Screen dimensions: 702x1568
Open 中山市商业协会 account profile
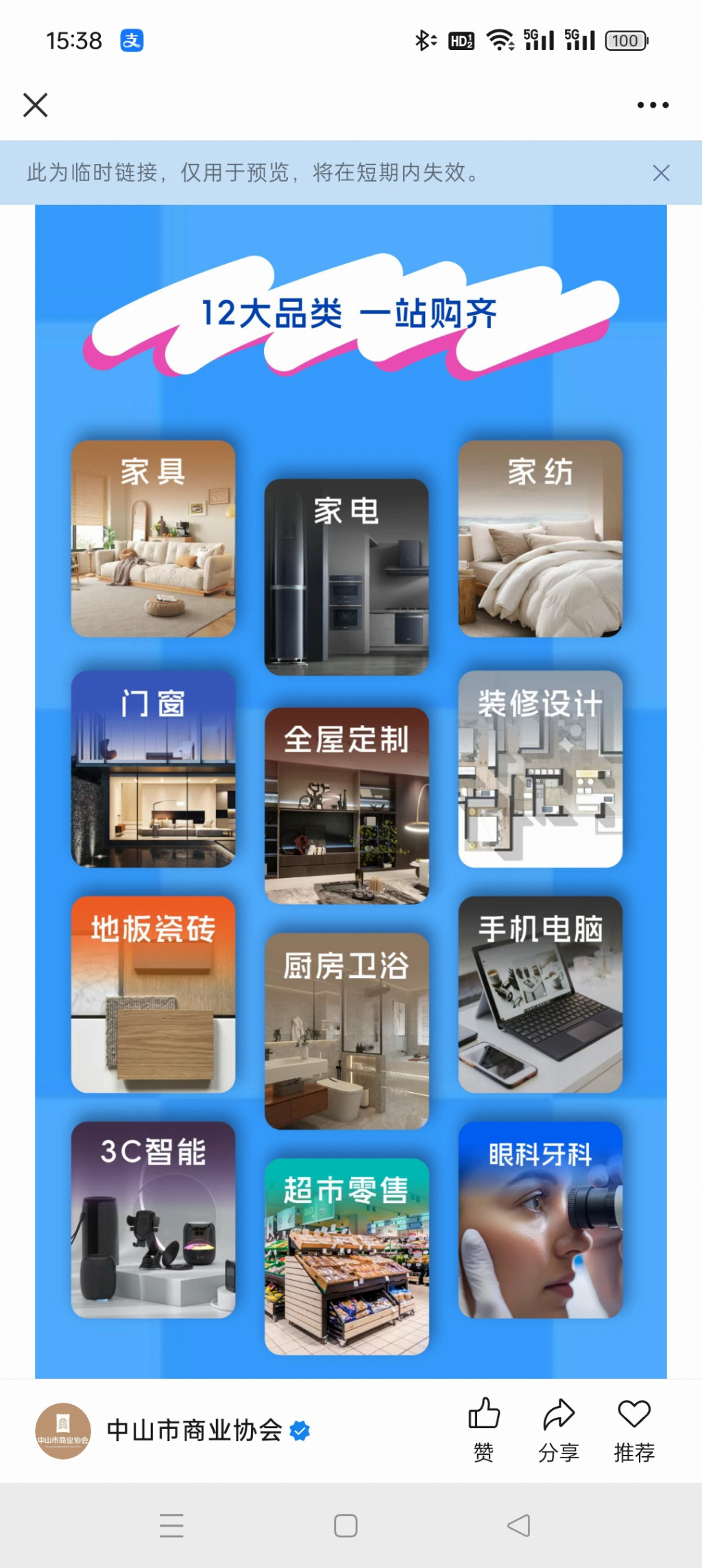193,1430
